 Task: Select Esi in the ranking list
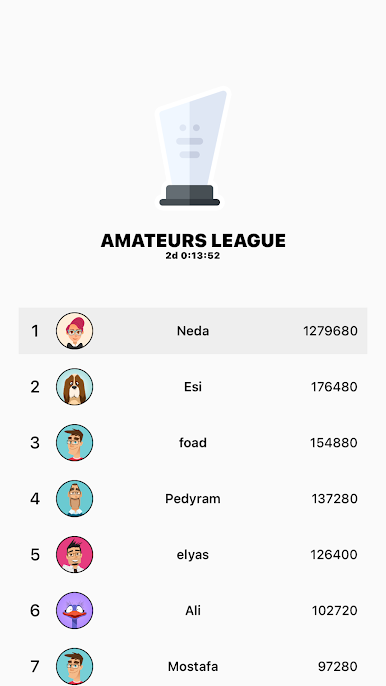point(193,387)
